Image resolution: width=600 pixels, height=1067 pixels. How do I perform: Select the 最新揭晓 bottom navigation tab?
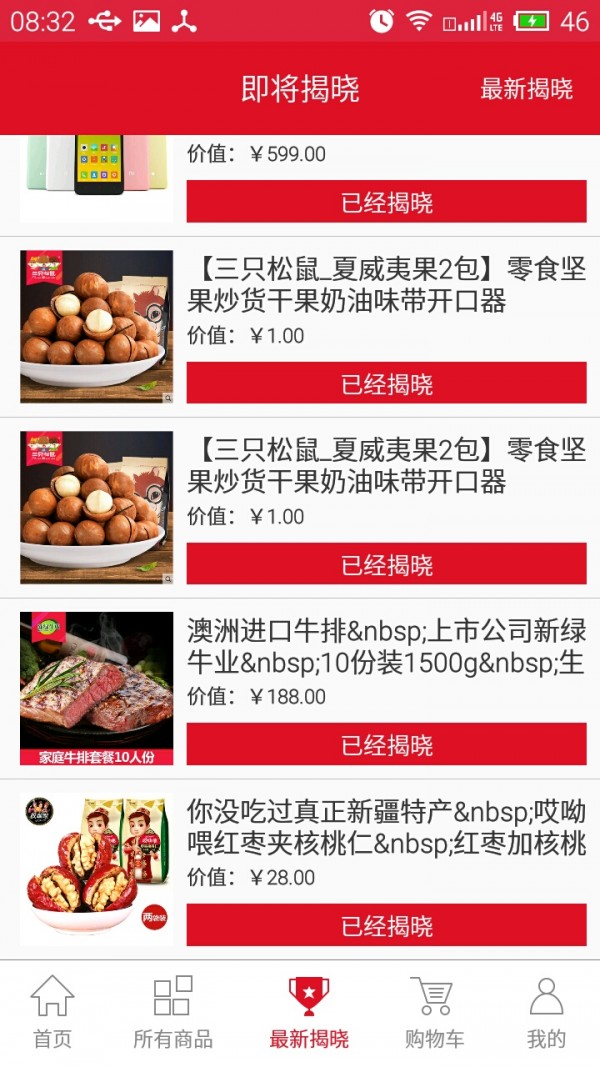(x=308, y=1012)
